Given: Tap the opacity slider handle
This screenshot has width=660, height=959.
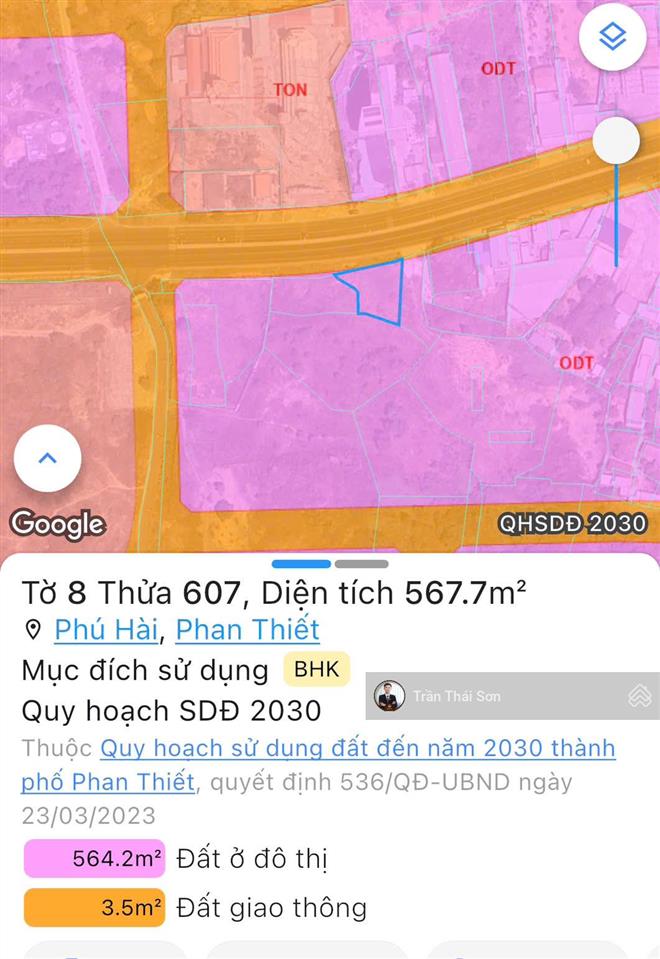Looking at the screenshot, I should pos(616,141).
